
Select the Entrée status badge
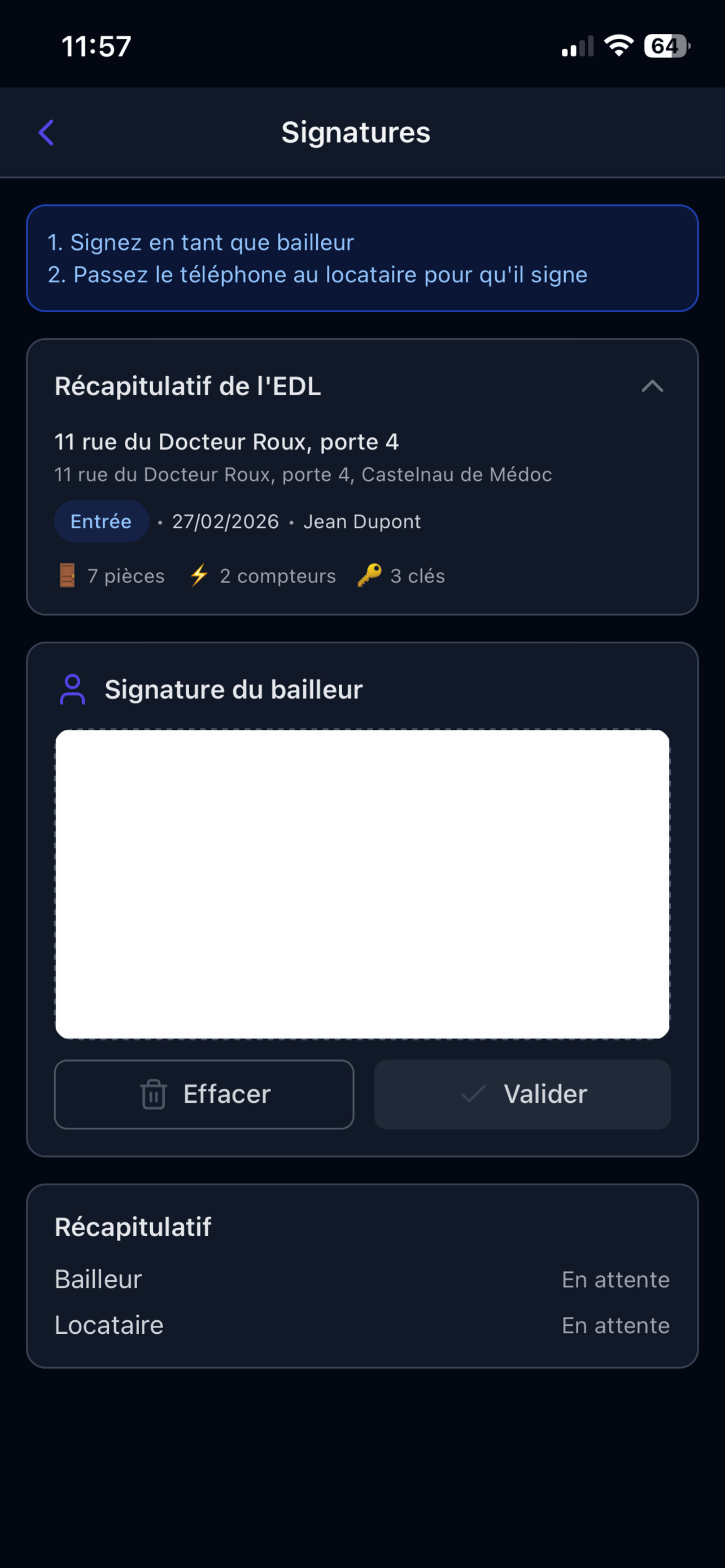pos(101,521)
